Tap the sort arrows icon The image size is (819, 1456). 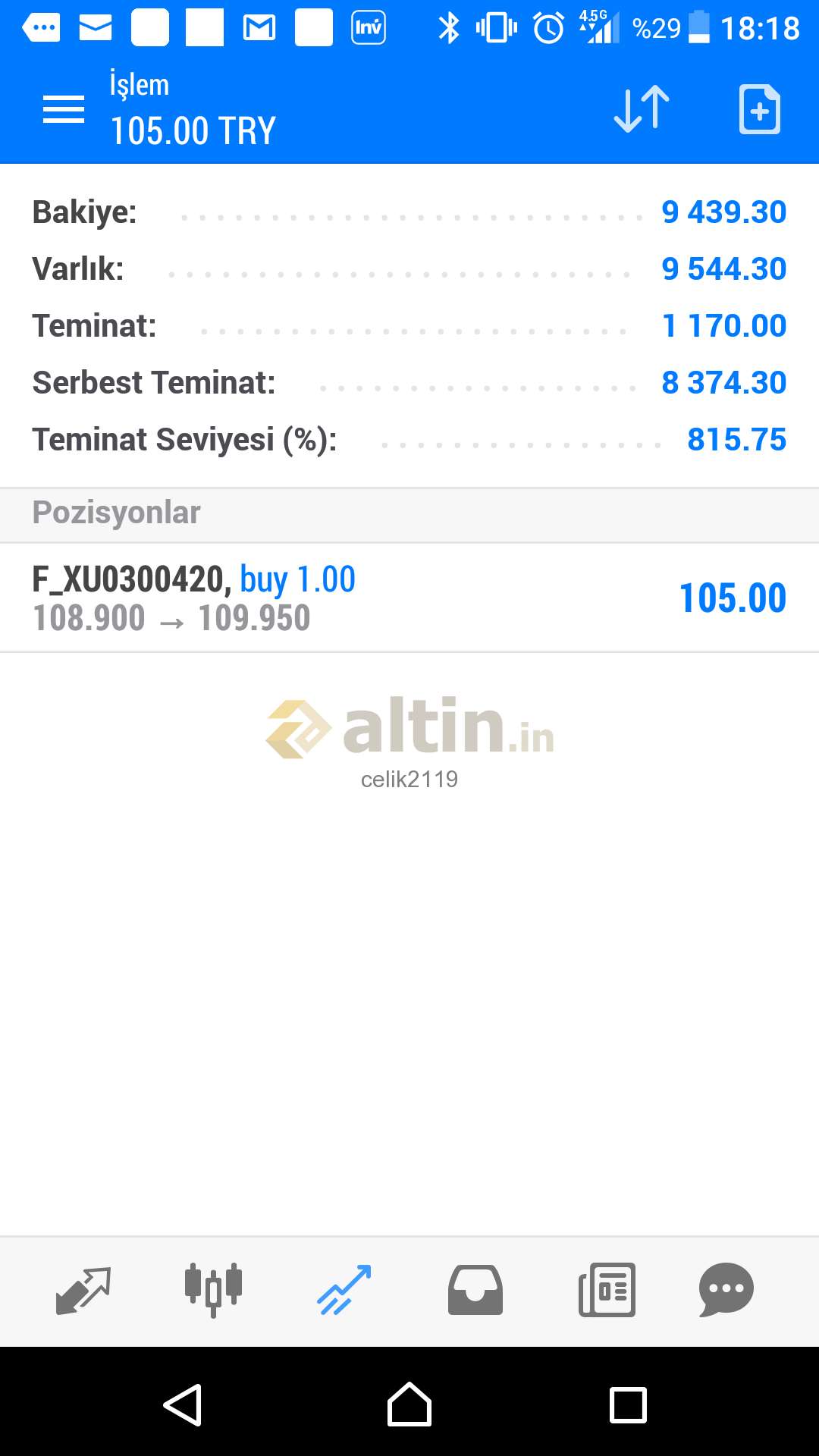coord(642,109)
